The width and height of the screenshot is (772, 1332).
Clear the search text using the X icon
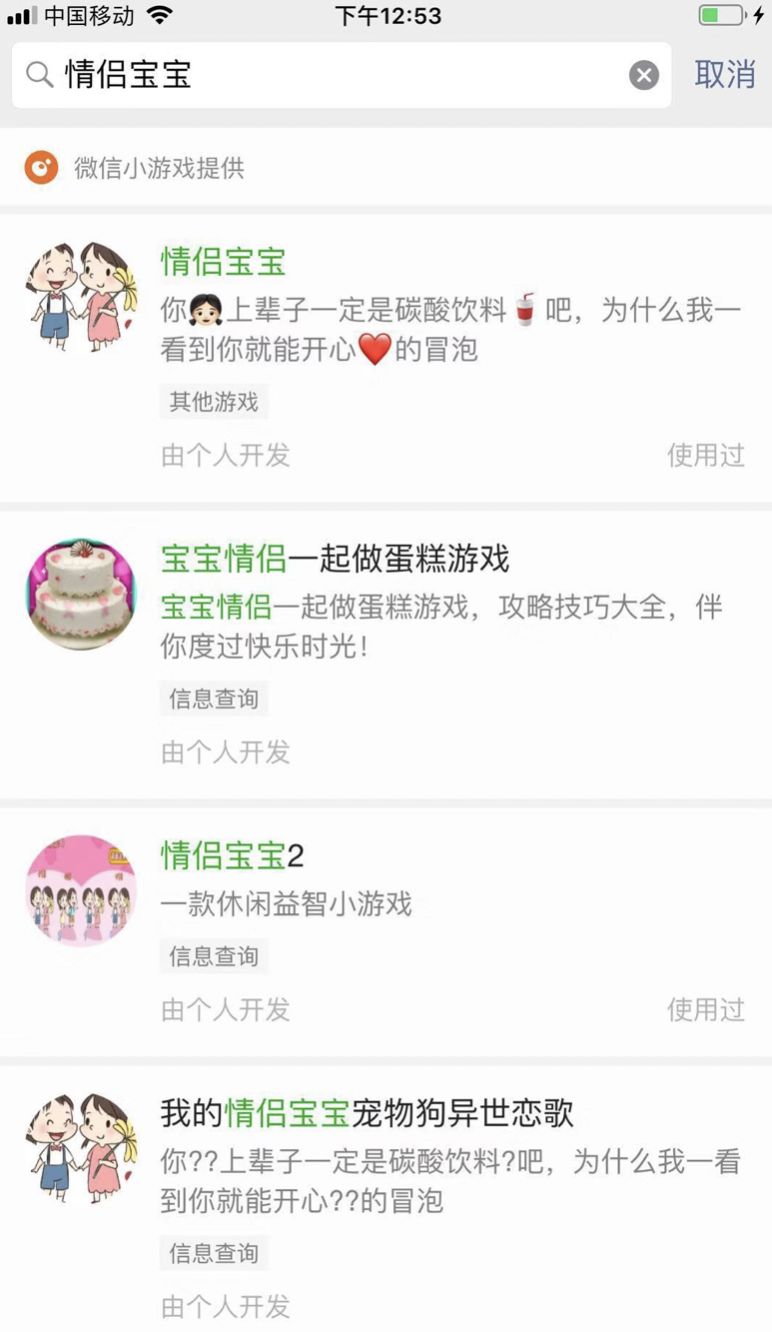coord(644,75)
